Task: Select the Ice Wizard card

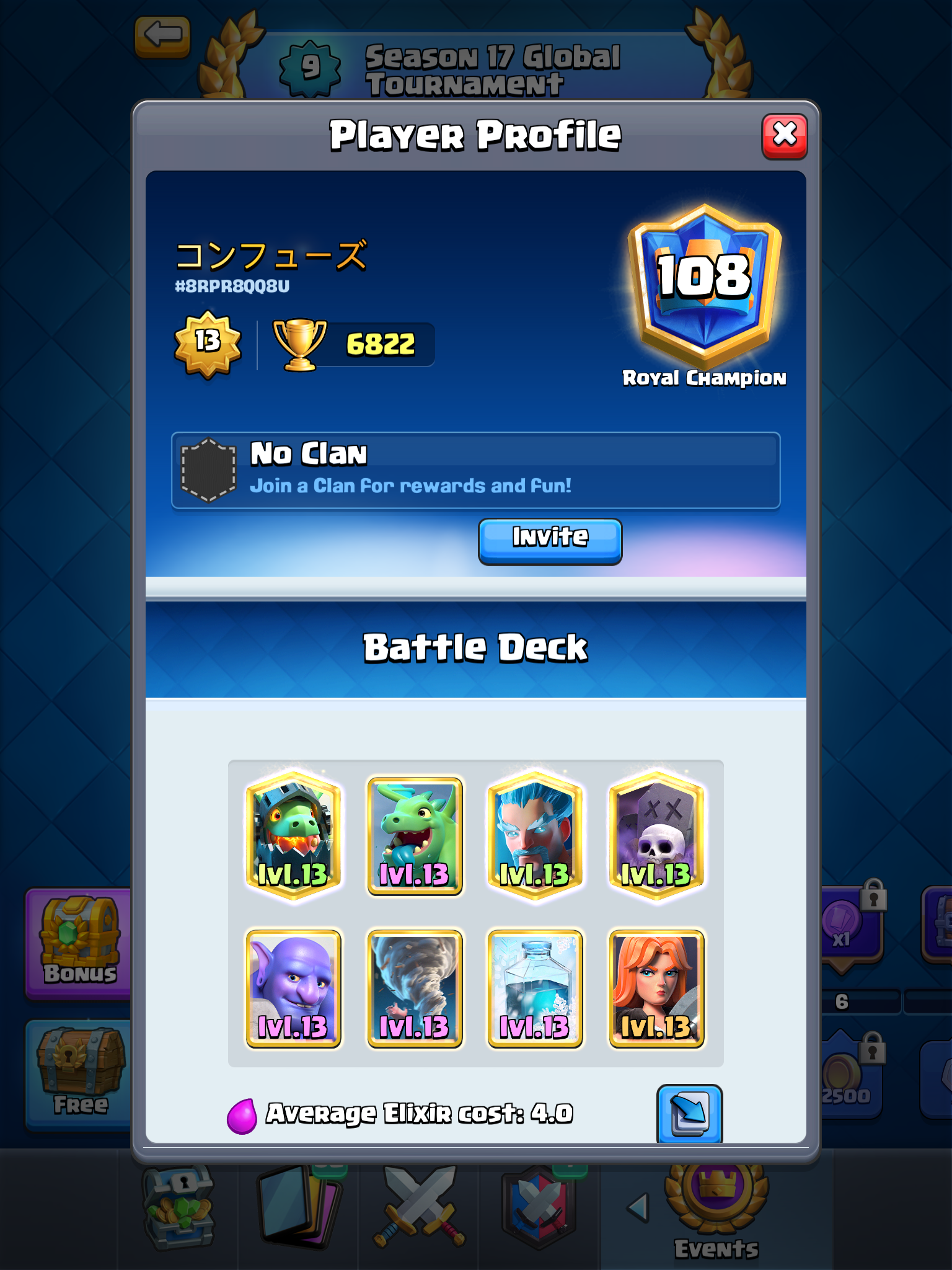Action: (x=535, y=836)
